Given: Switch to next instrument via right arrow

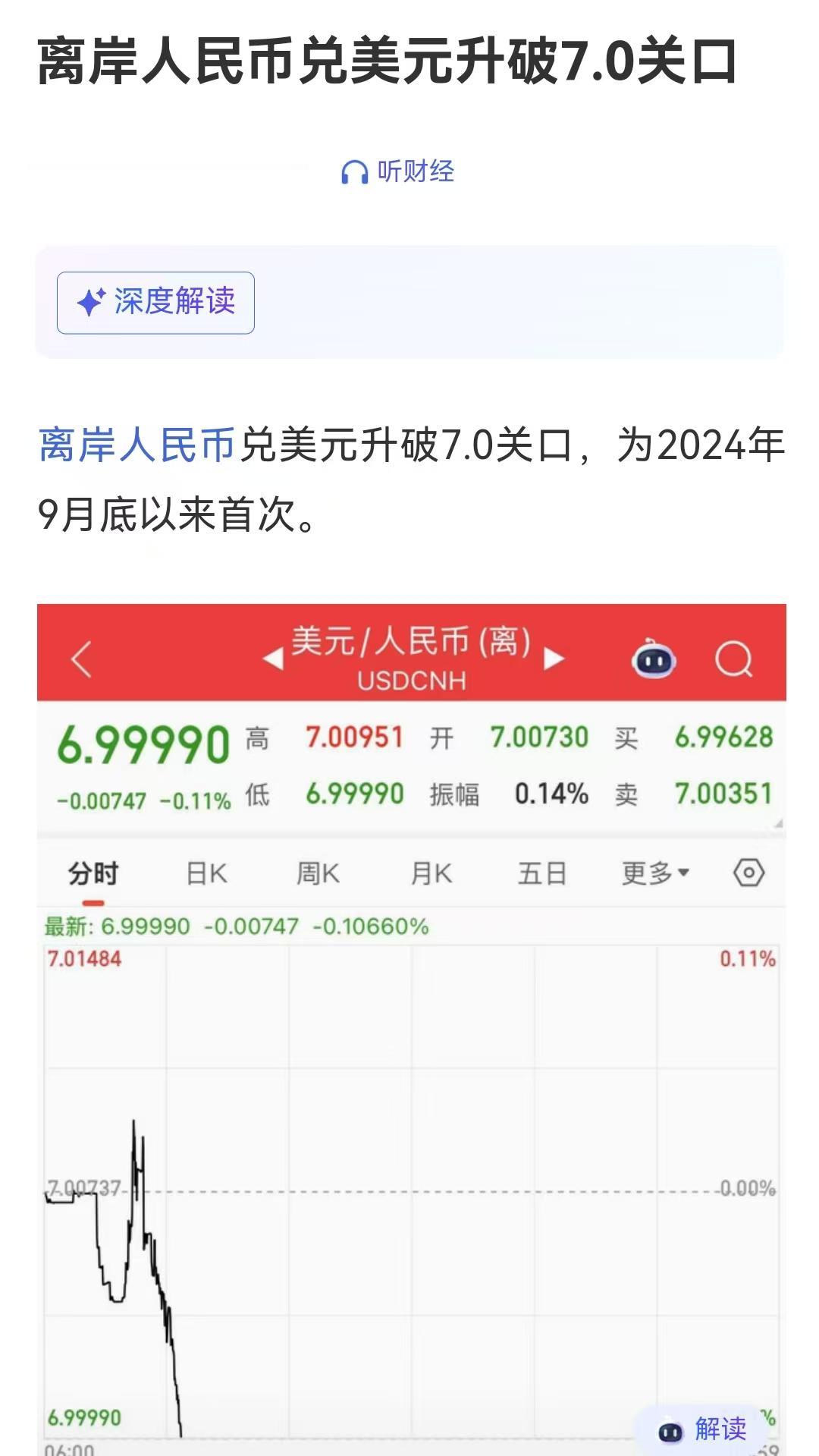Looking at the screenshot, I should (x=553, y=659).
